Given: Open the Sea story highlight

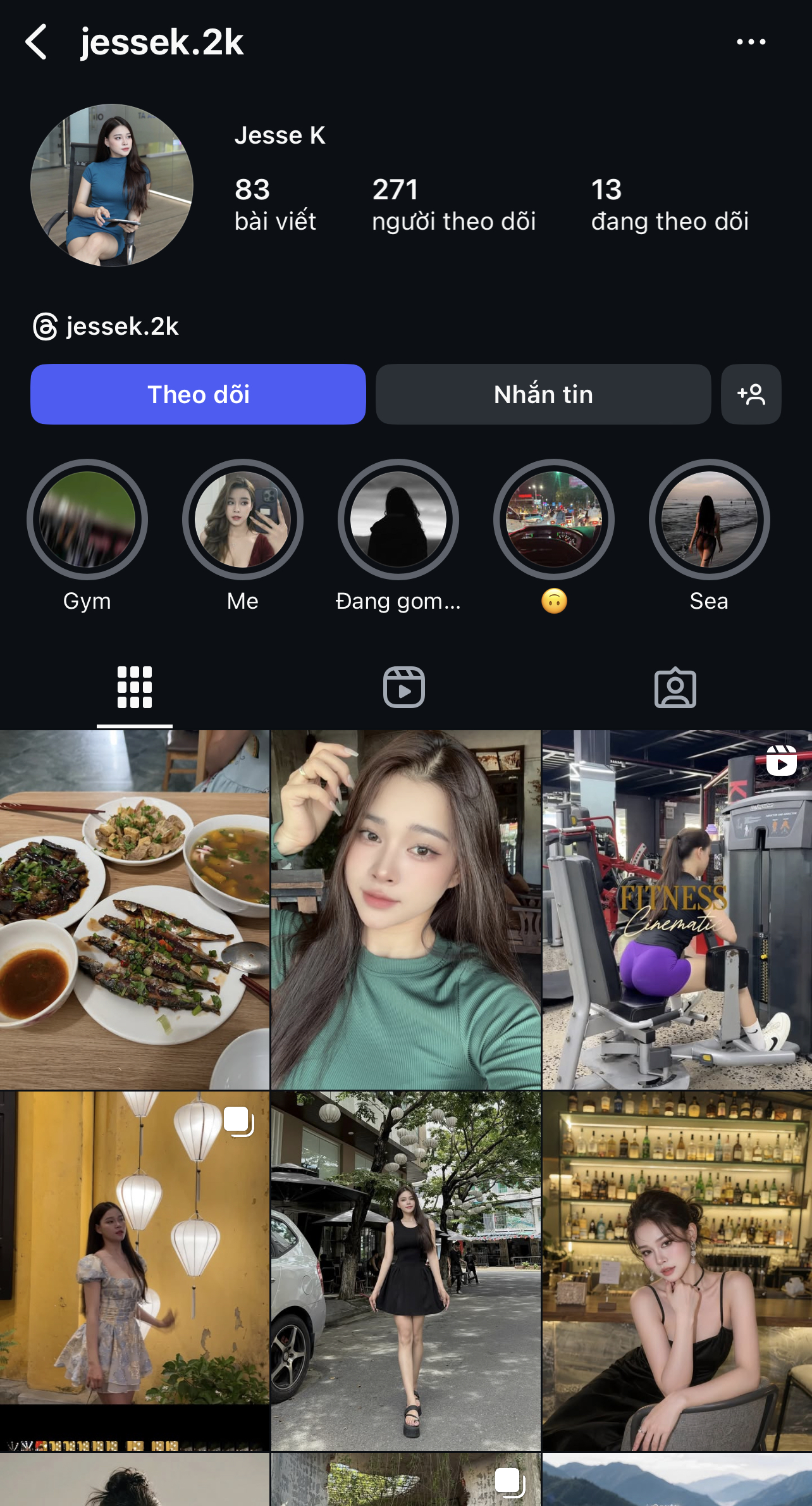Looking at the screenshot, I should coord(709,520).
